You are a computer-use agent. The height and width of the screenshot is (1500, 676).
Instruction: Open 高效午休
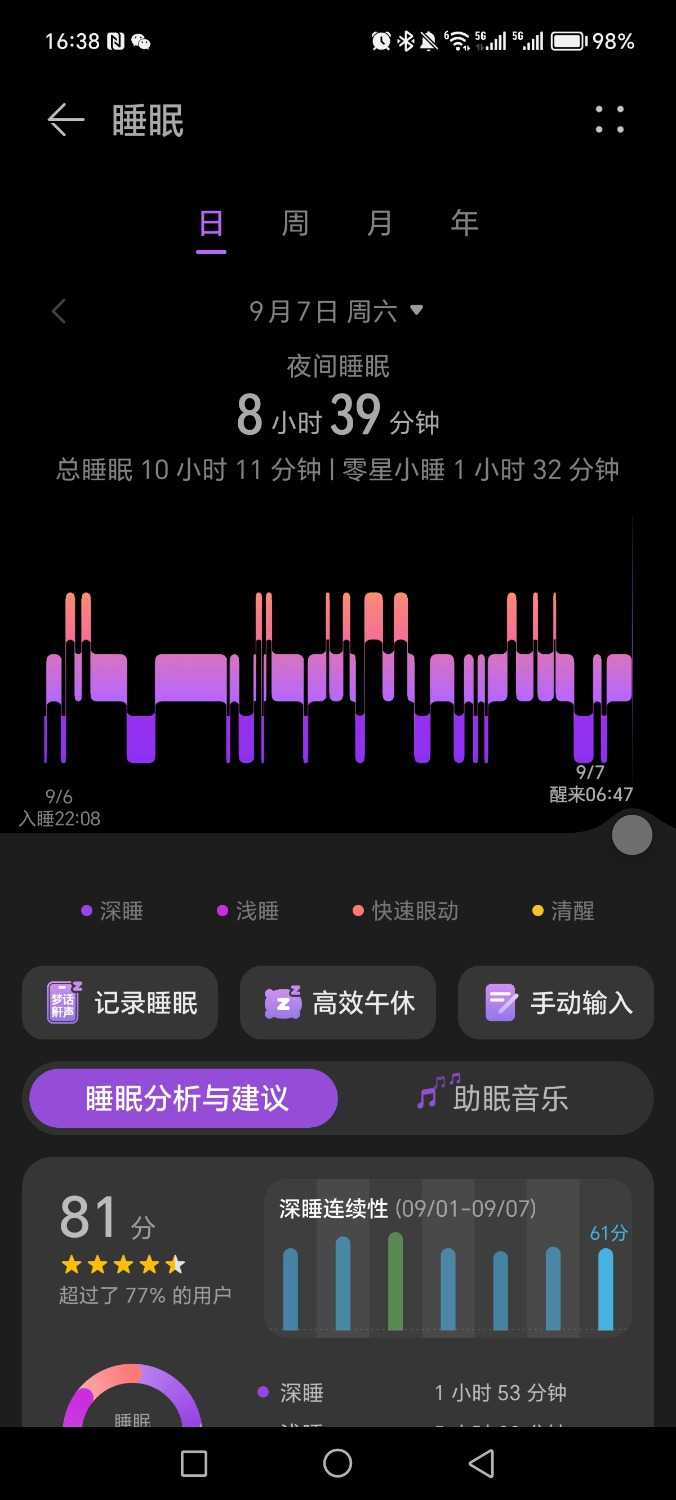pyautogui.click(x=338, y=1003)
